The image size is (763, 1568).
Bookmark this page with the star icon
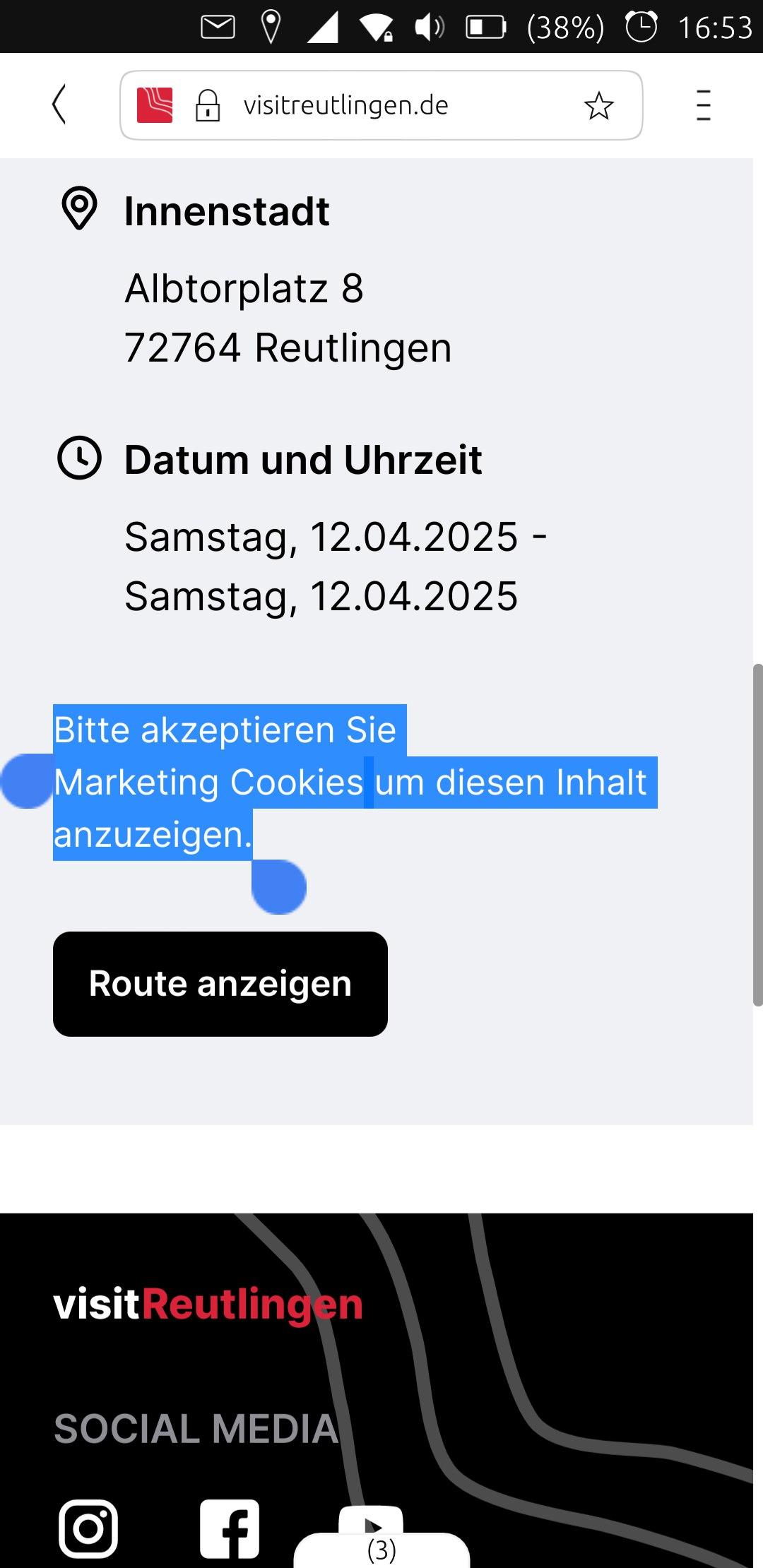pos(598,105)
